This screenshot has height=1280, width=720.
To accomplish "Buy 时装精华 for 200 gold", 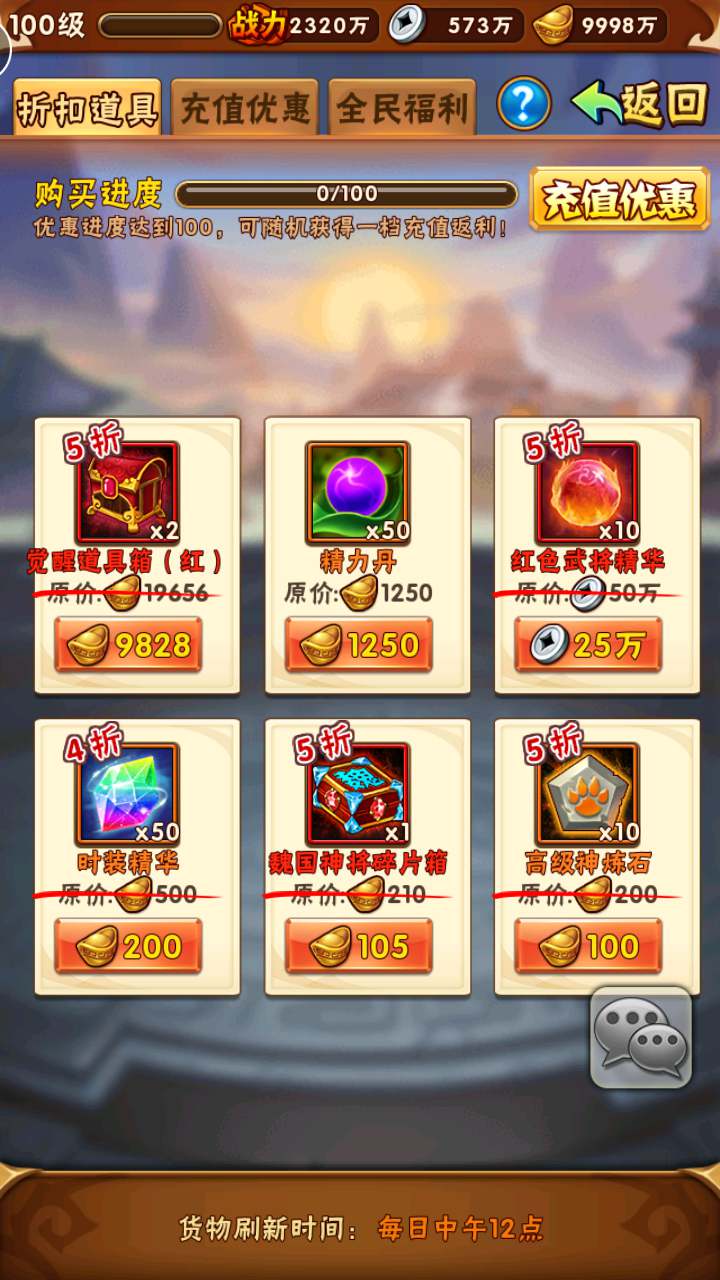I will (x=128, y=946).
